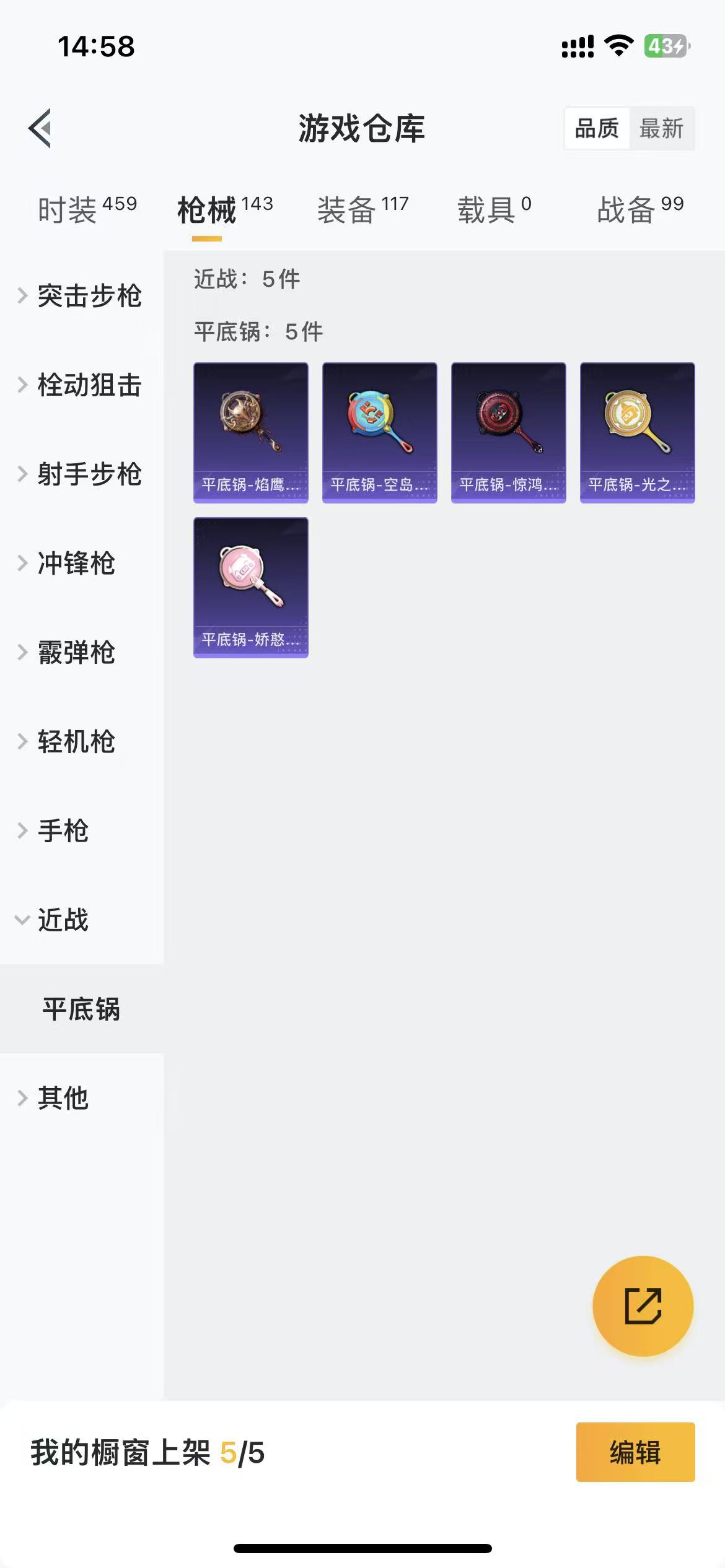View the 平底锅-惊鸿 pan skin
Image resolution: width=725 pixels, height=1568 pixels.
coord(508,433)
